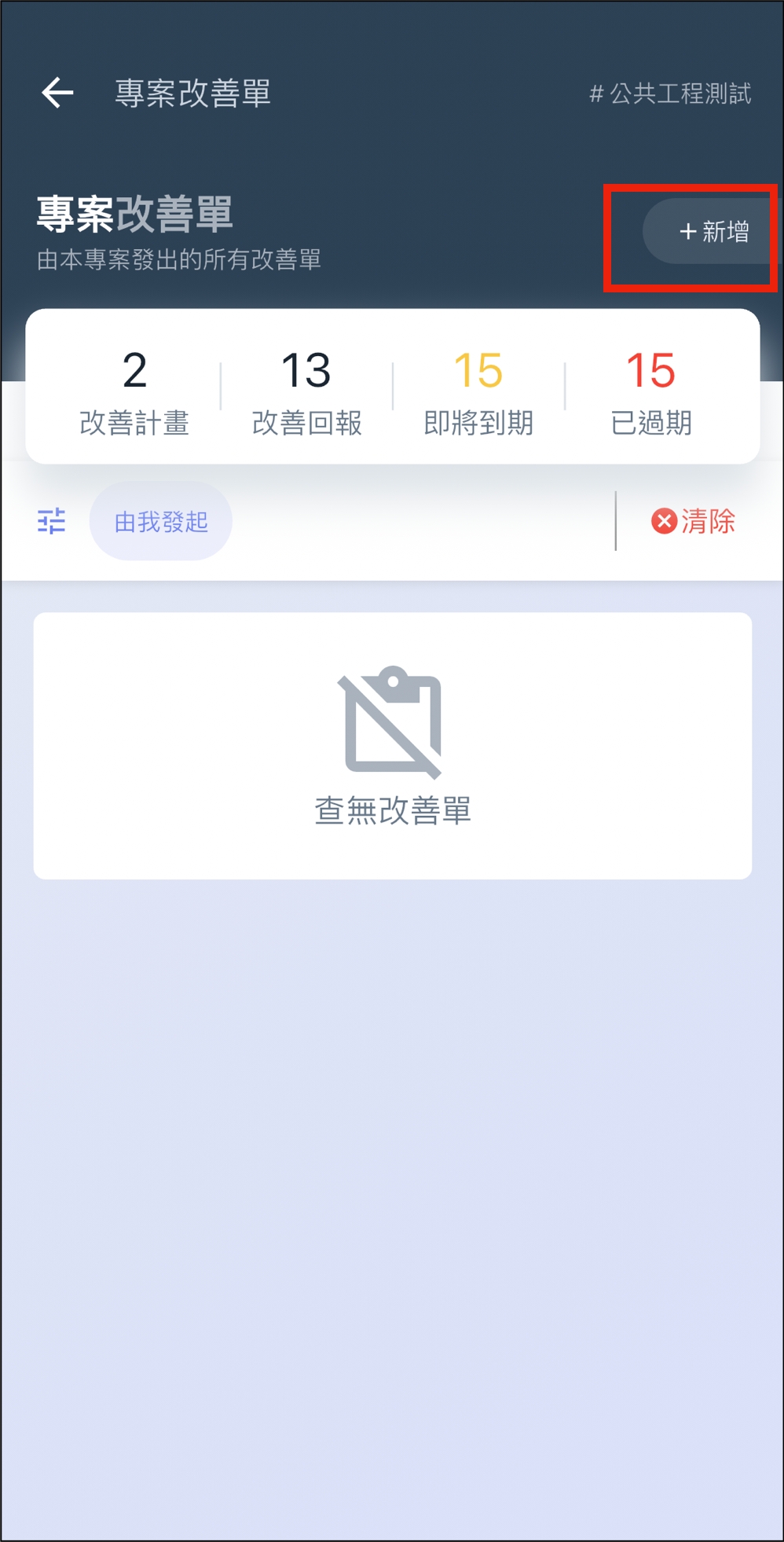
Task: Open the filter settings icon
Action: 52,521
